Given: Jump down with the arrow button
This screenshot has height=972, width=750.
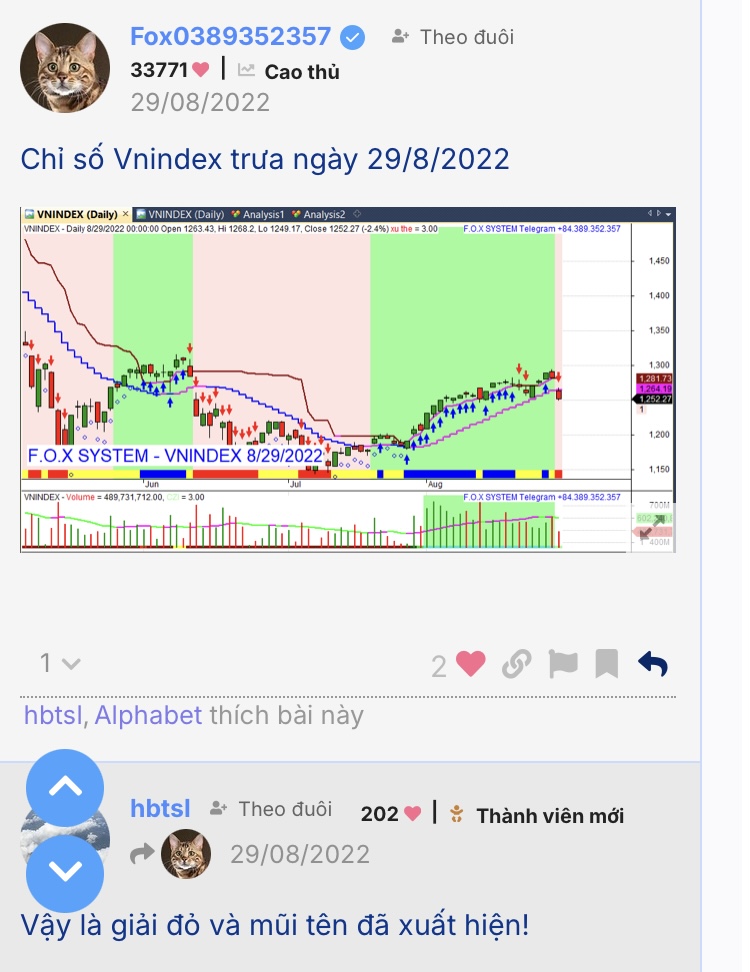Looking at the screenshot, I should [65, 872].
